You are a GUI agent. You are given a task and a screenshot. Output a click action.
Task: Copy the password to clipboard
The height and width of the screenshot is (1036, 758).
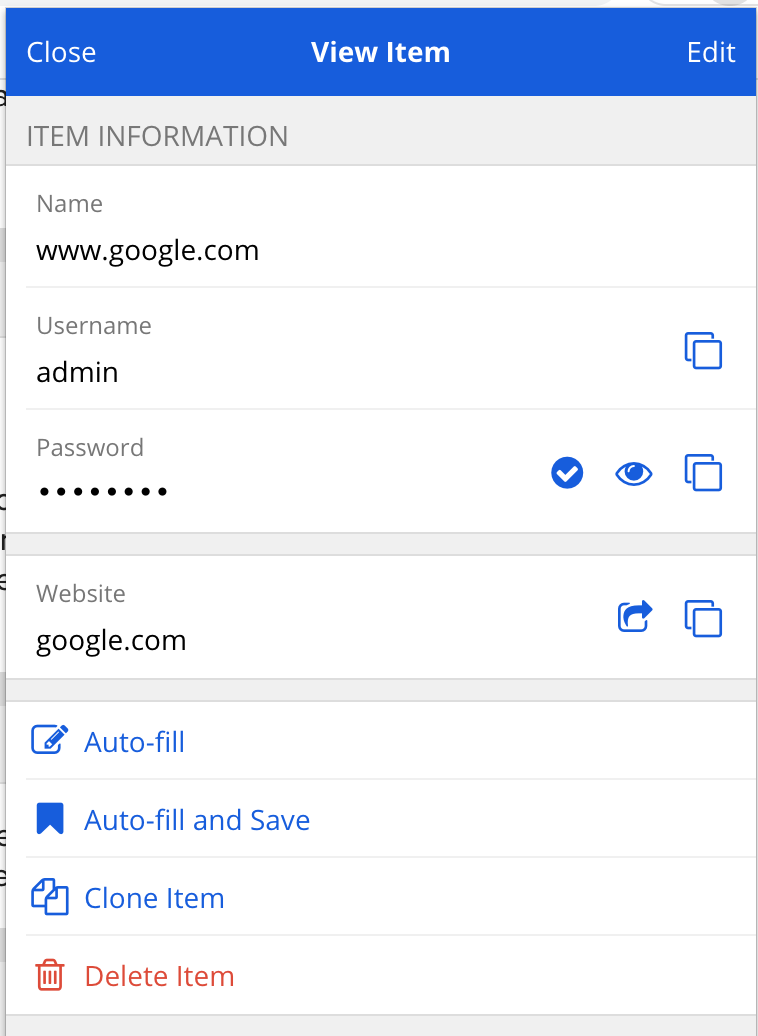click(703, 473)
